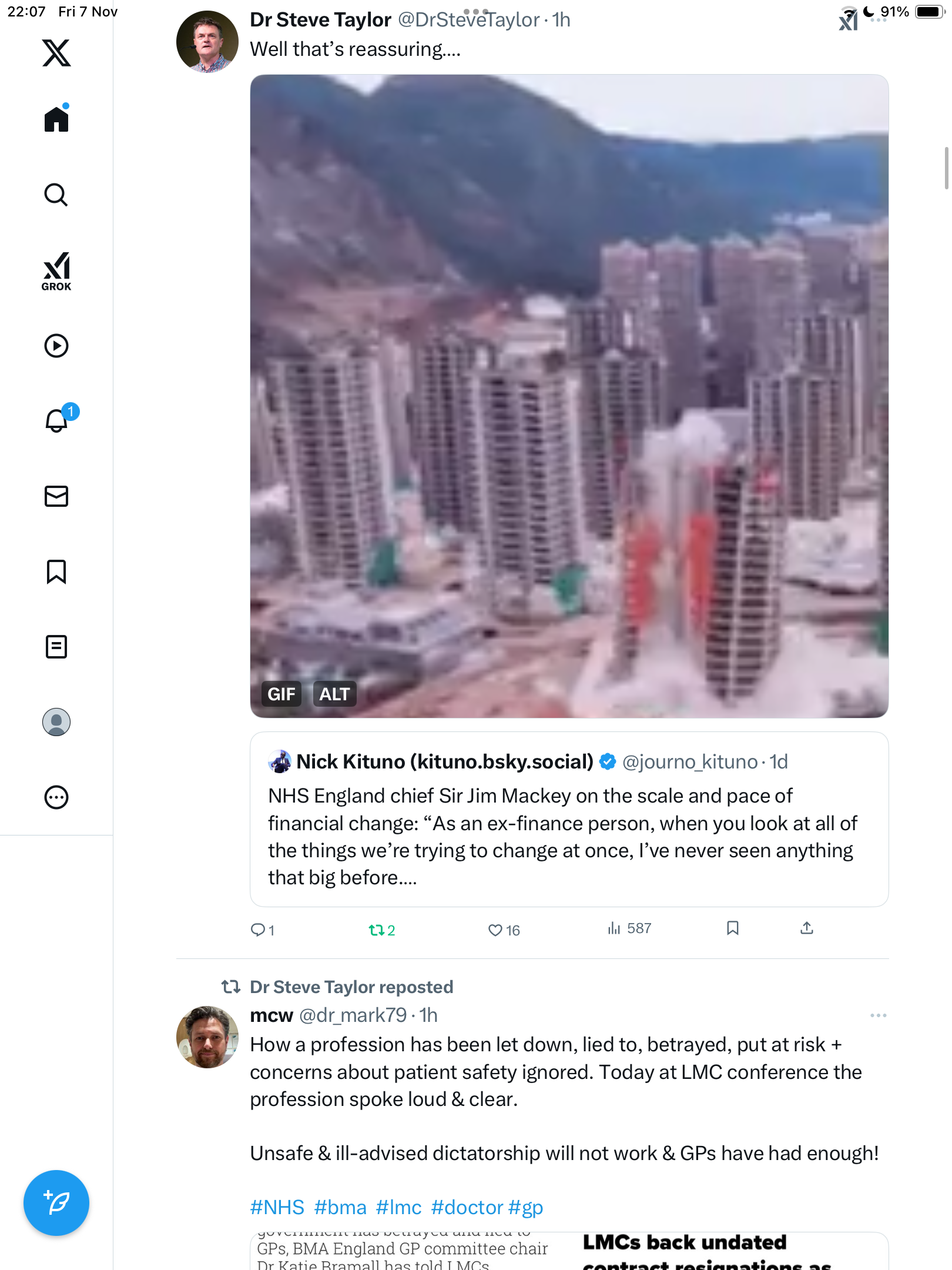Undo repost on Dr Steve Taylor's post
Screen dimensions: 952x1270
[377, 930]
